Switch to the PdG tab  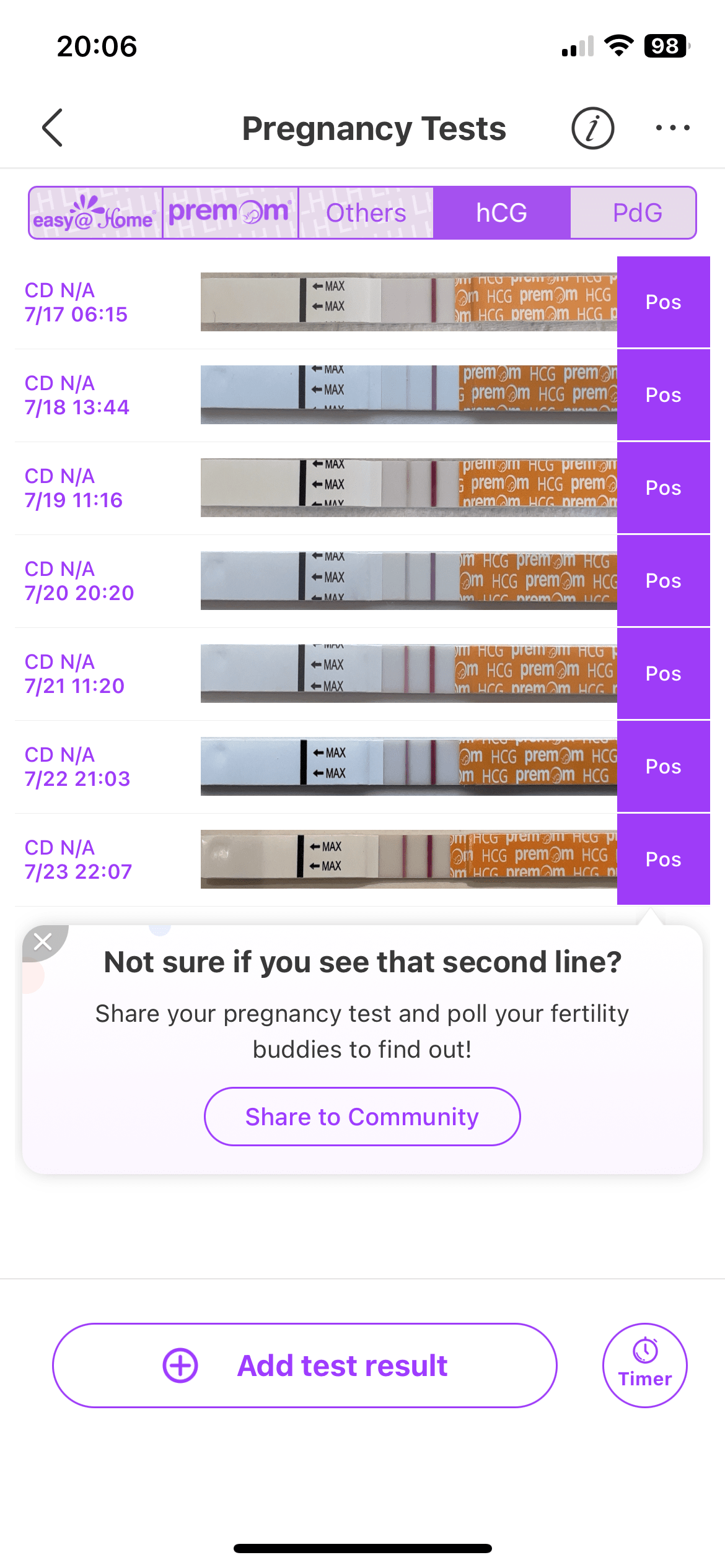coord(637,213)
